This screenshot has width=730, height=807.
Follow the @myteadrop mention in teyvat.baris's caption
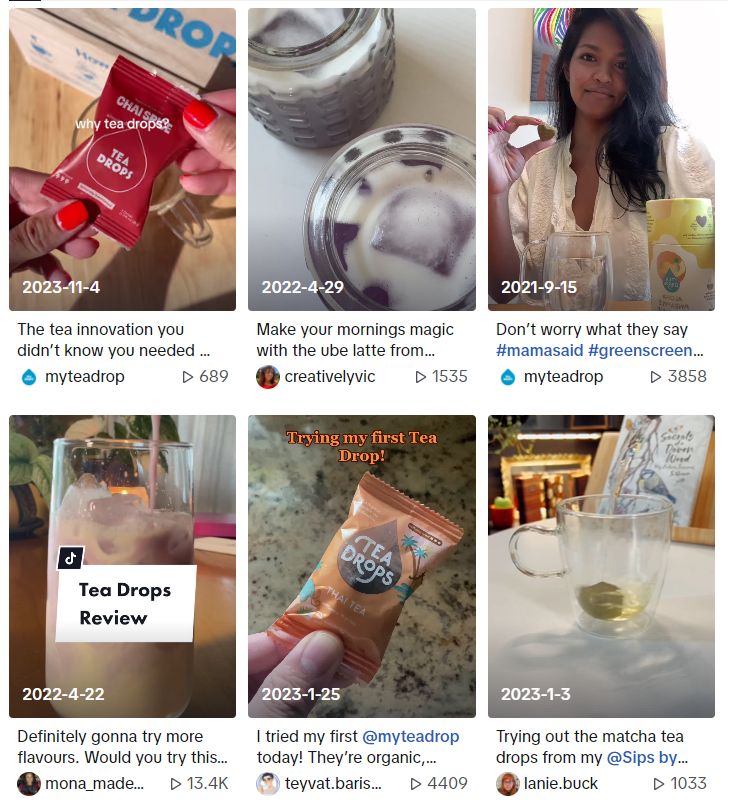412,737
